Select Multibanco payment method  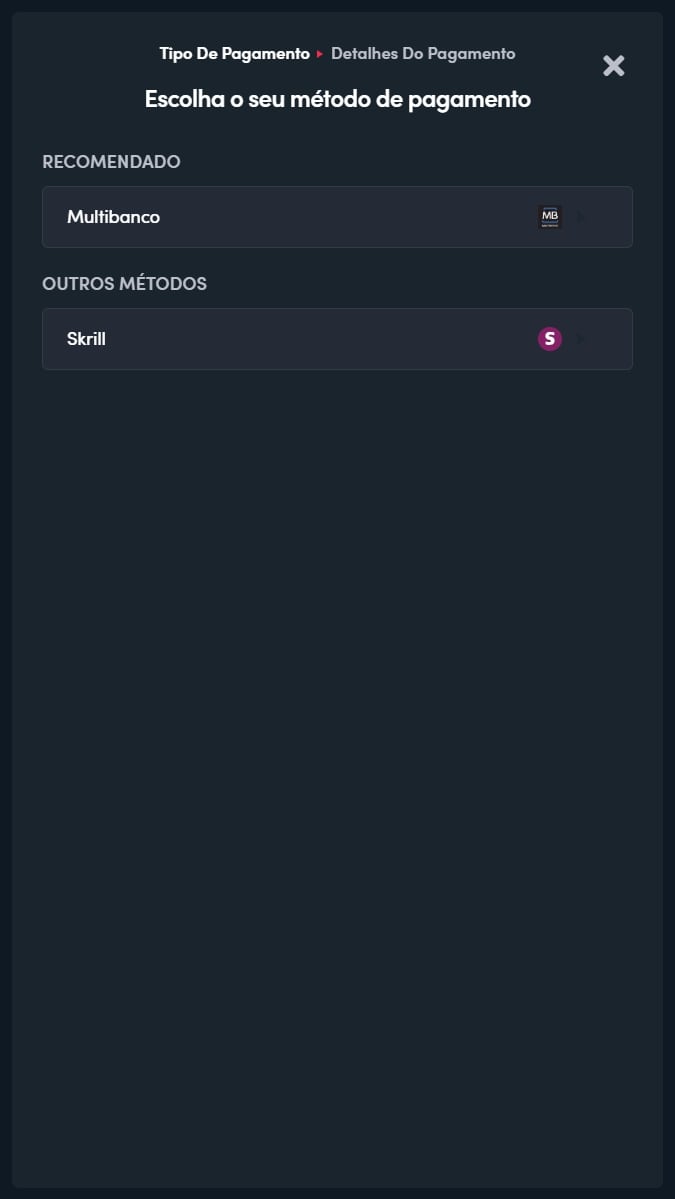(x=337, y=217)
